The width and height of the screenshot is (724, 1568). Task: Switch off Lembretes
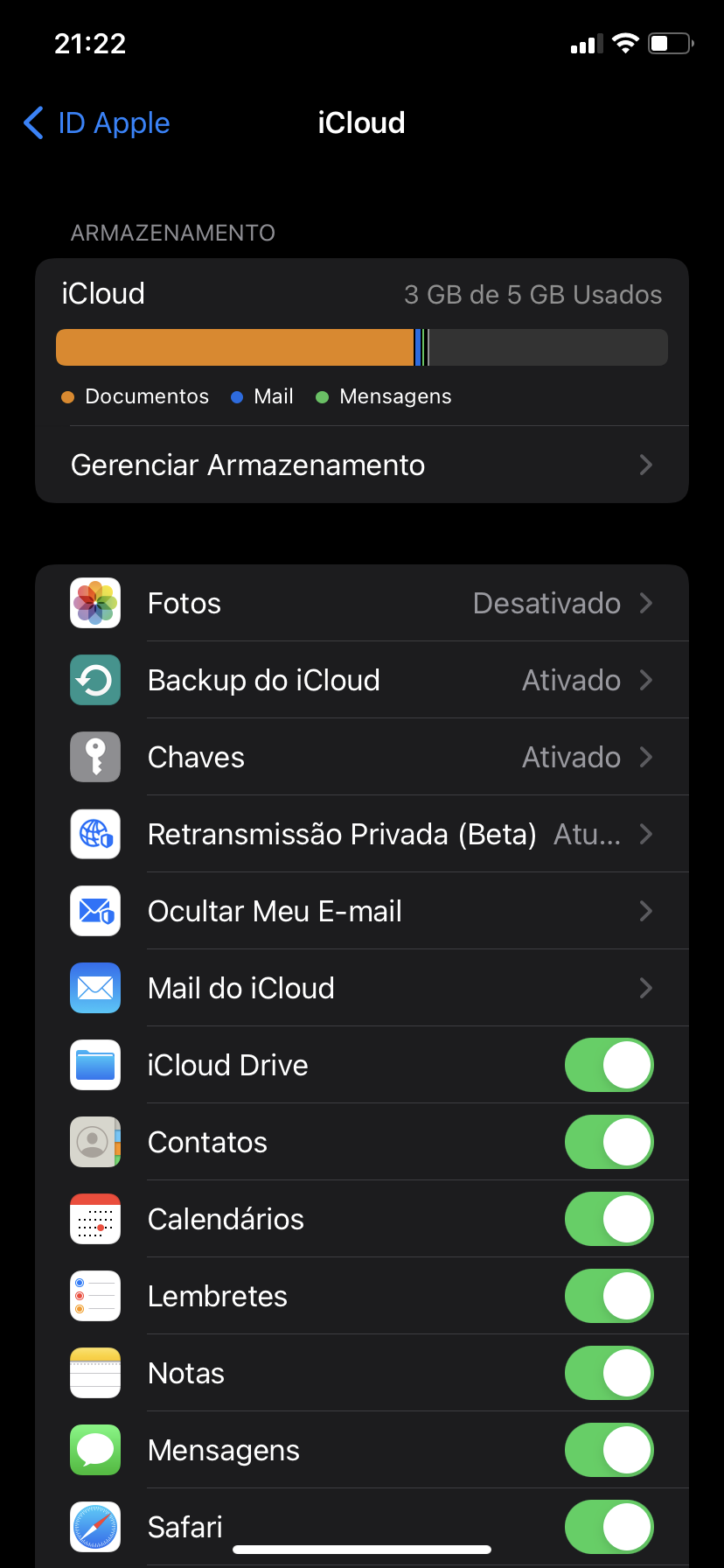point(609,1296)
